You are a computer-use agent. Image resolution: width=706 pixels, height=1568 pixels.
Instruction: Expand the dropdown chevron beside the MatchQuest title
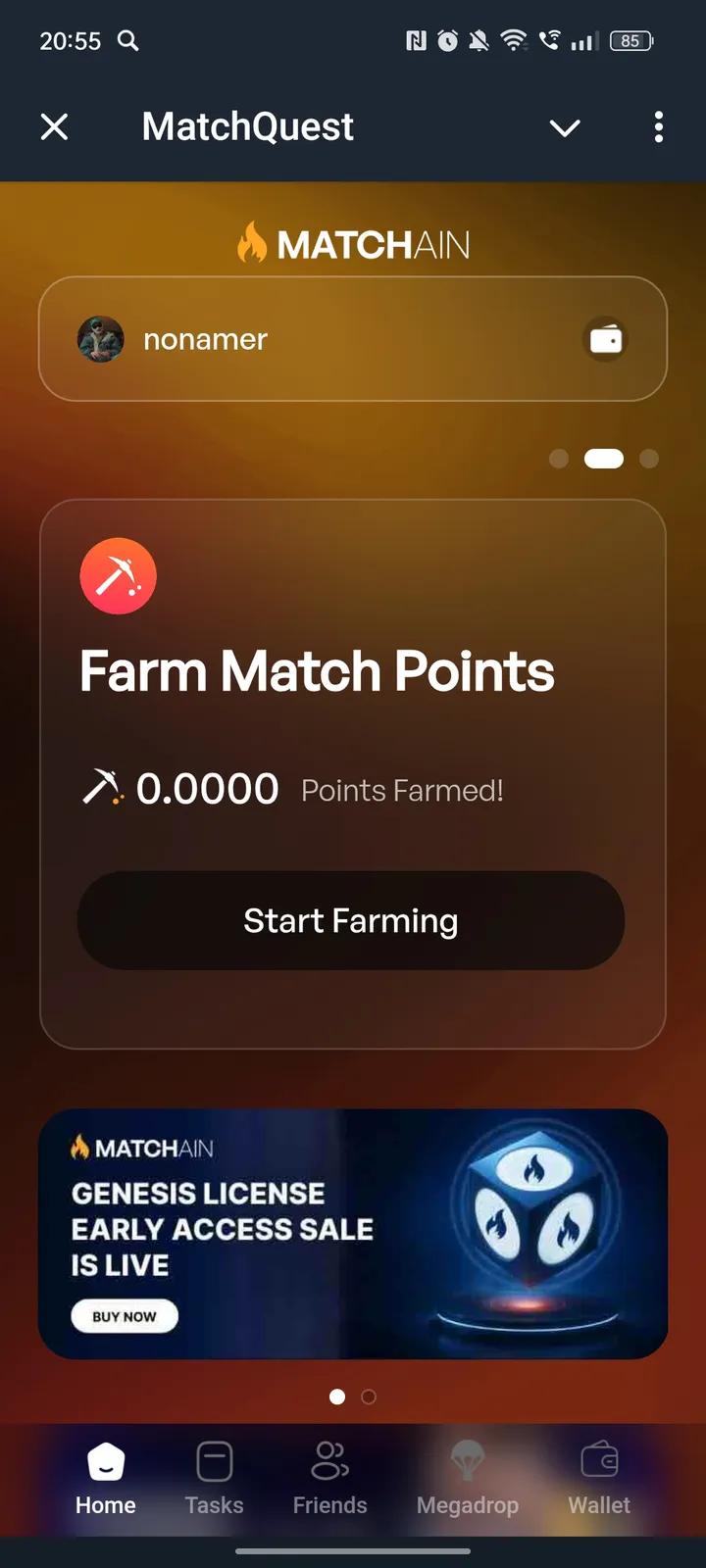point(565,127)
